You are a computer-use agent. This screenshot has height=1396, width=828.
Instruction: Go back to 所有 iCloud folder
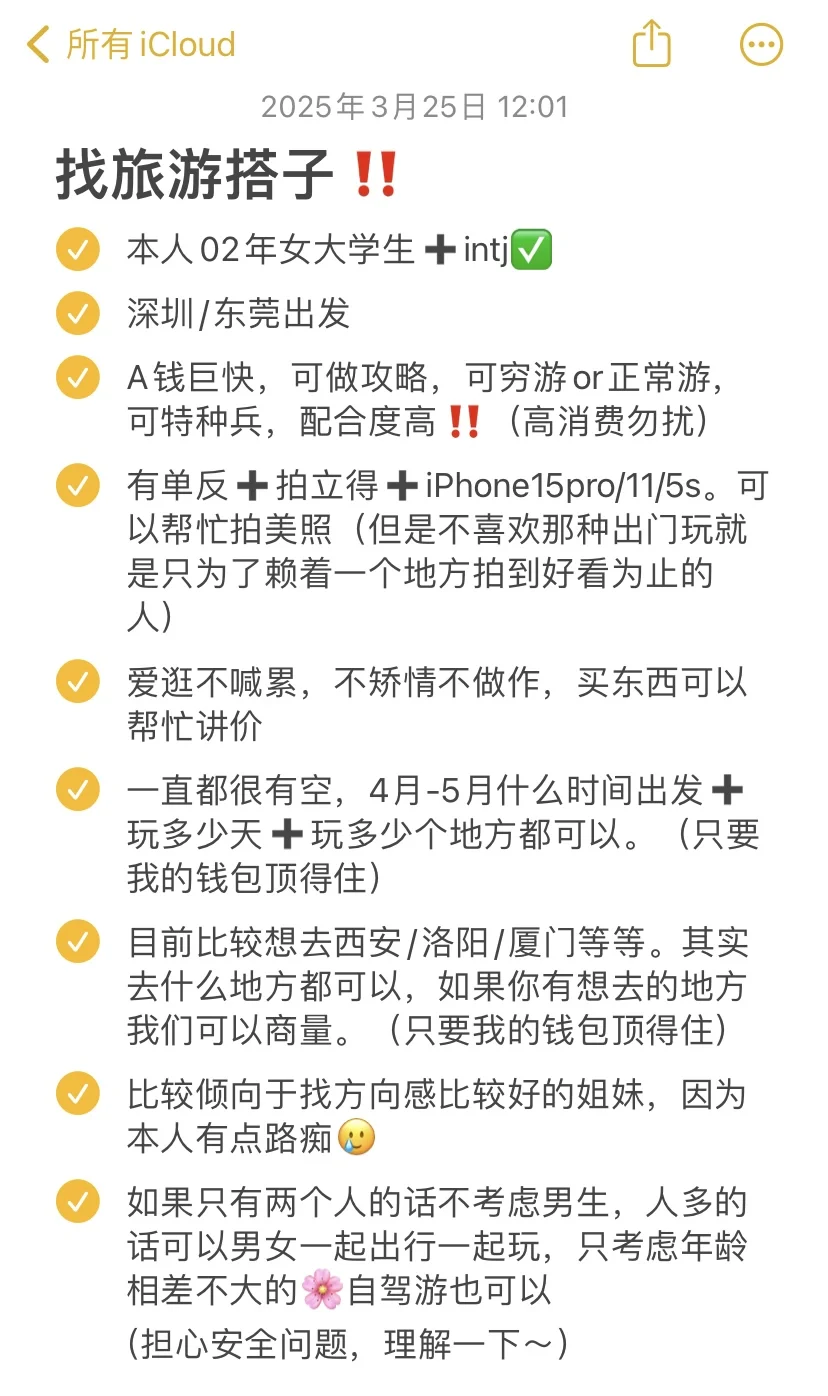[x=132, y=45]
